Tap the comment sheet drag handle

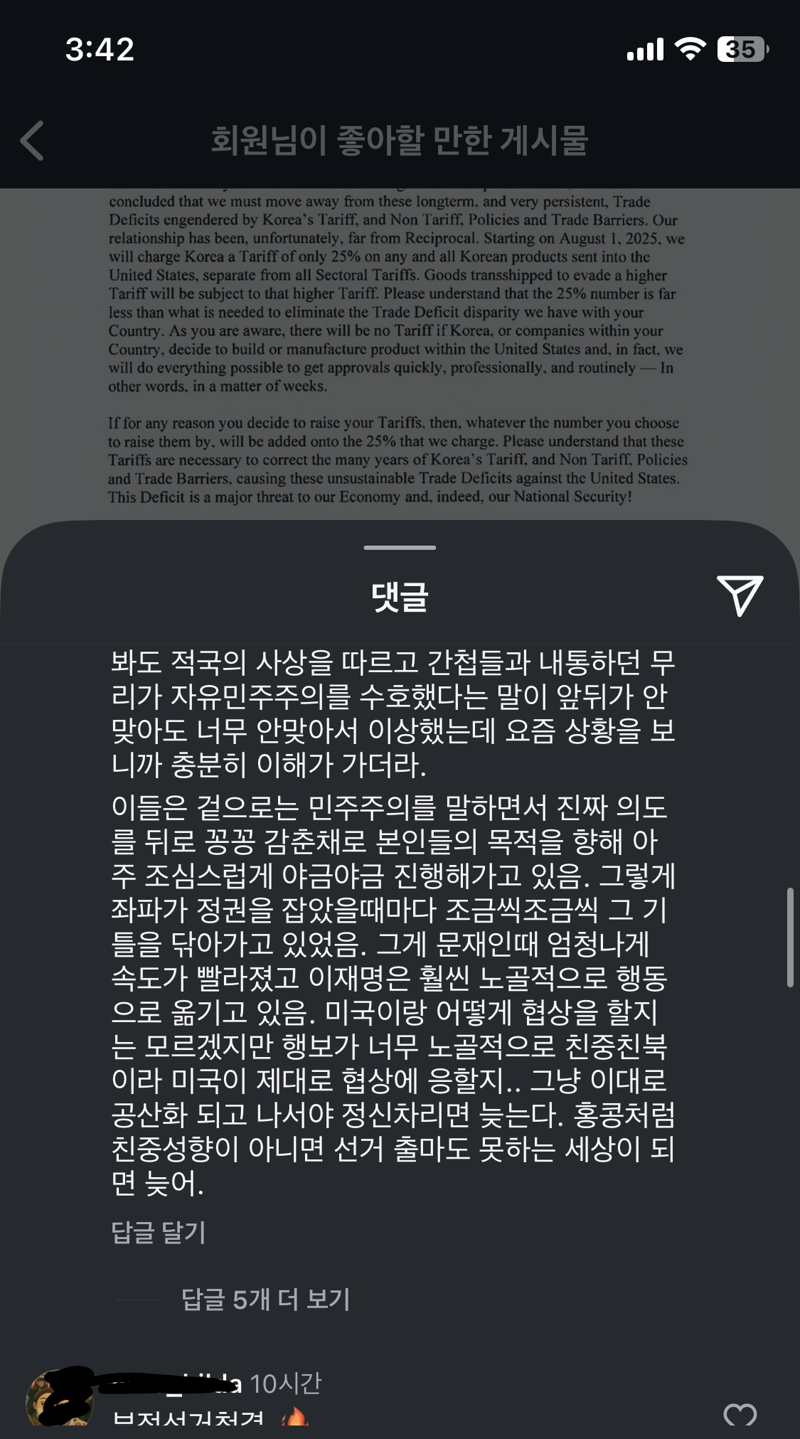400,547
